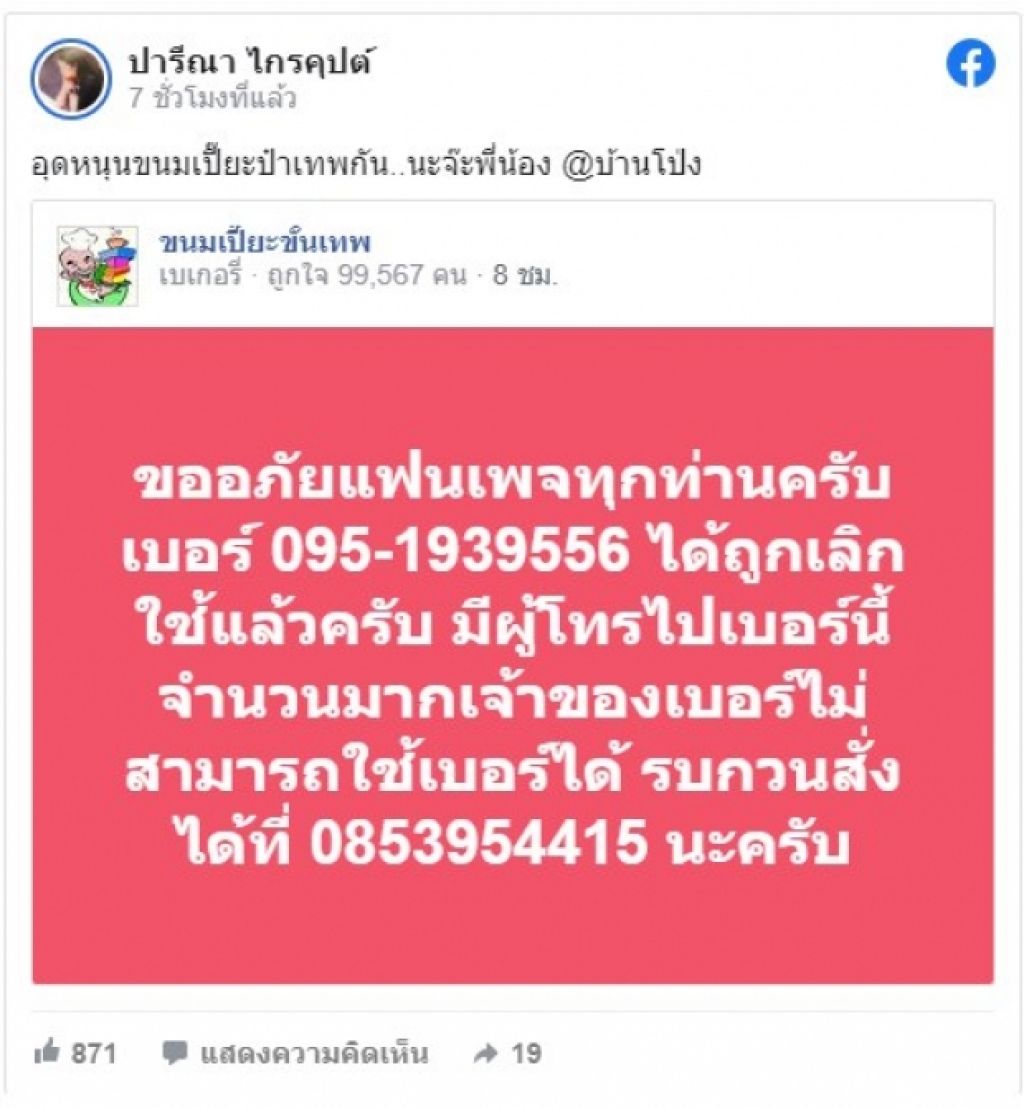This screenshot has height=1108, width=1024.
Task: Share the post with 19 shares
Action: 508,1053
